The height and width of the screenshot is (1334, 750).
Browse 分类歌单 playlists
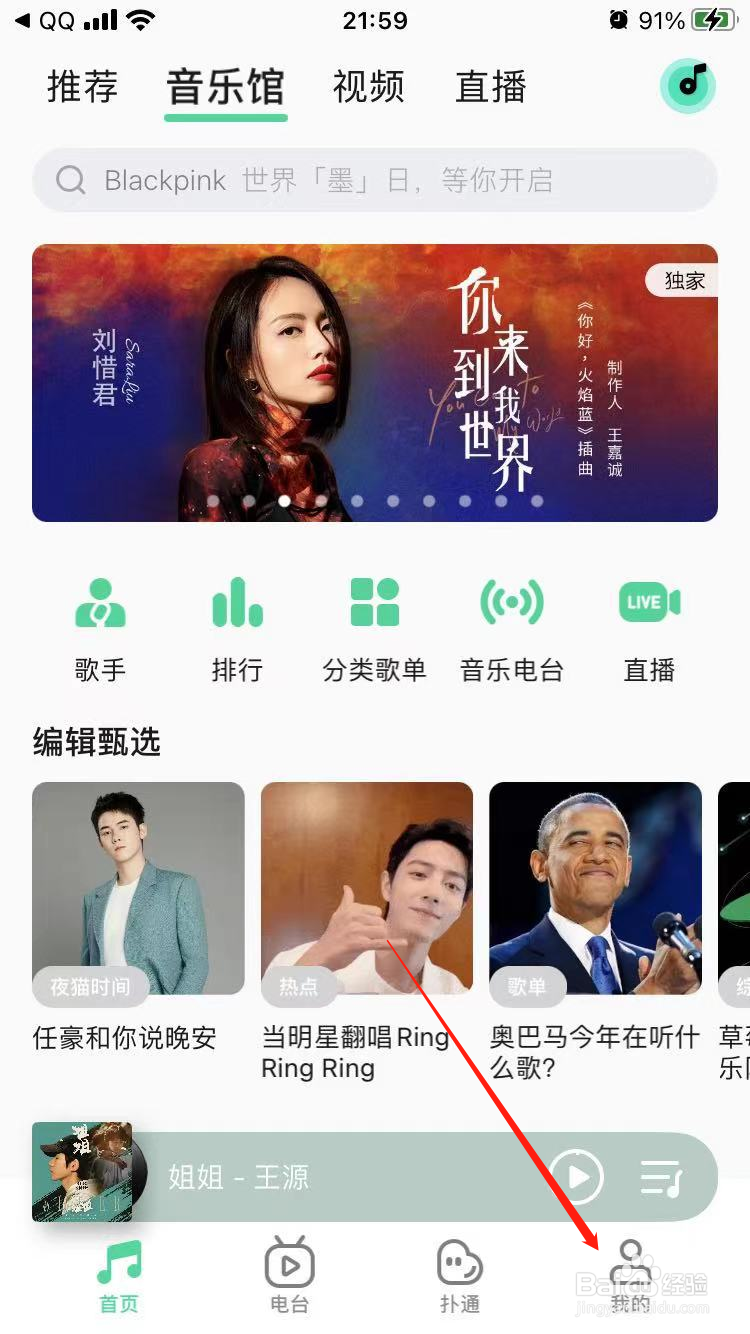tap(374, 627)
